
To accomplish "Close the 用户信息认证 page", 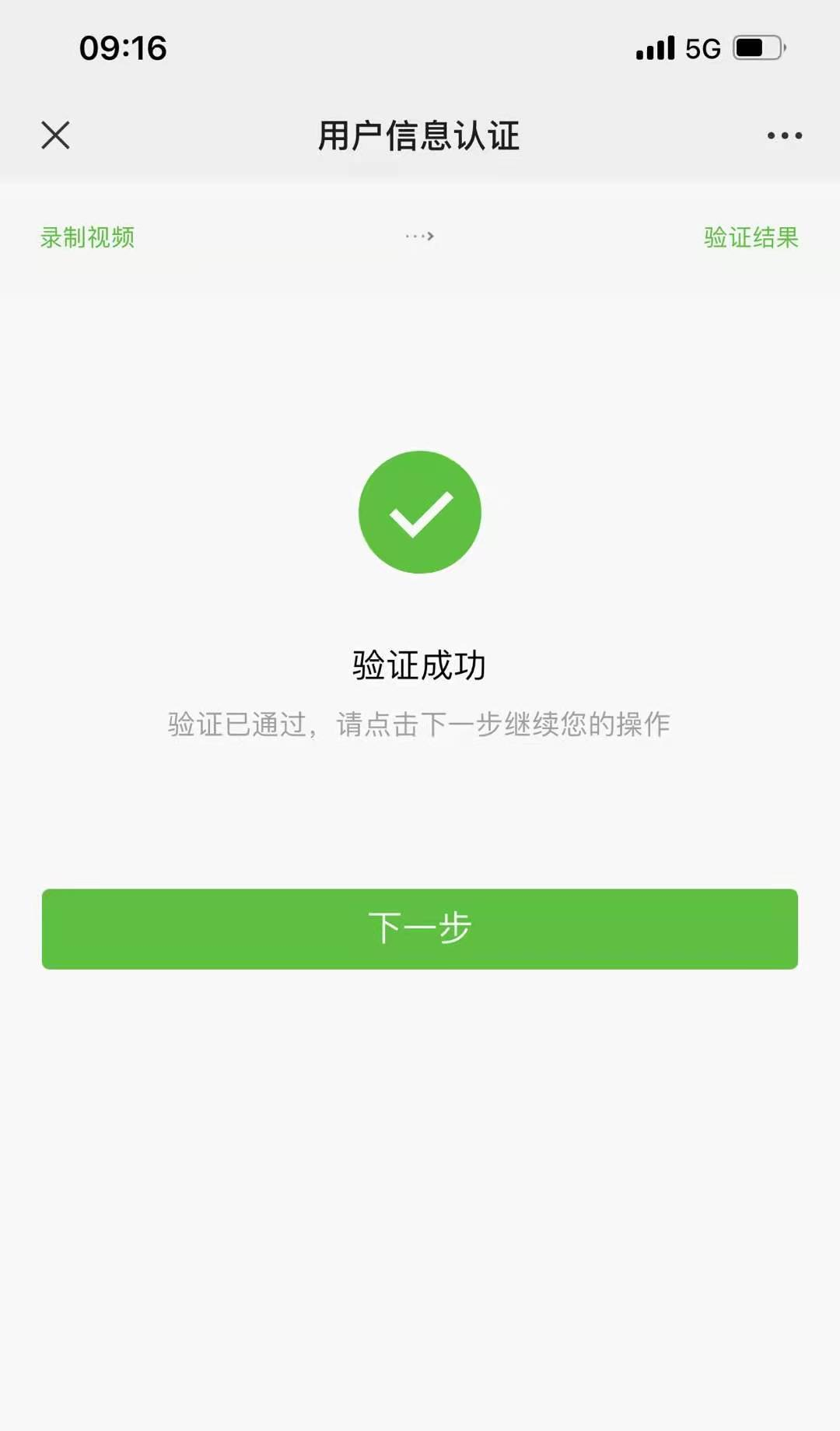I will (55, 135).
